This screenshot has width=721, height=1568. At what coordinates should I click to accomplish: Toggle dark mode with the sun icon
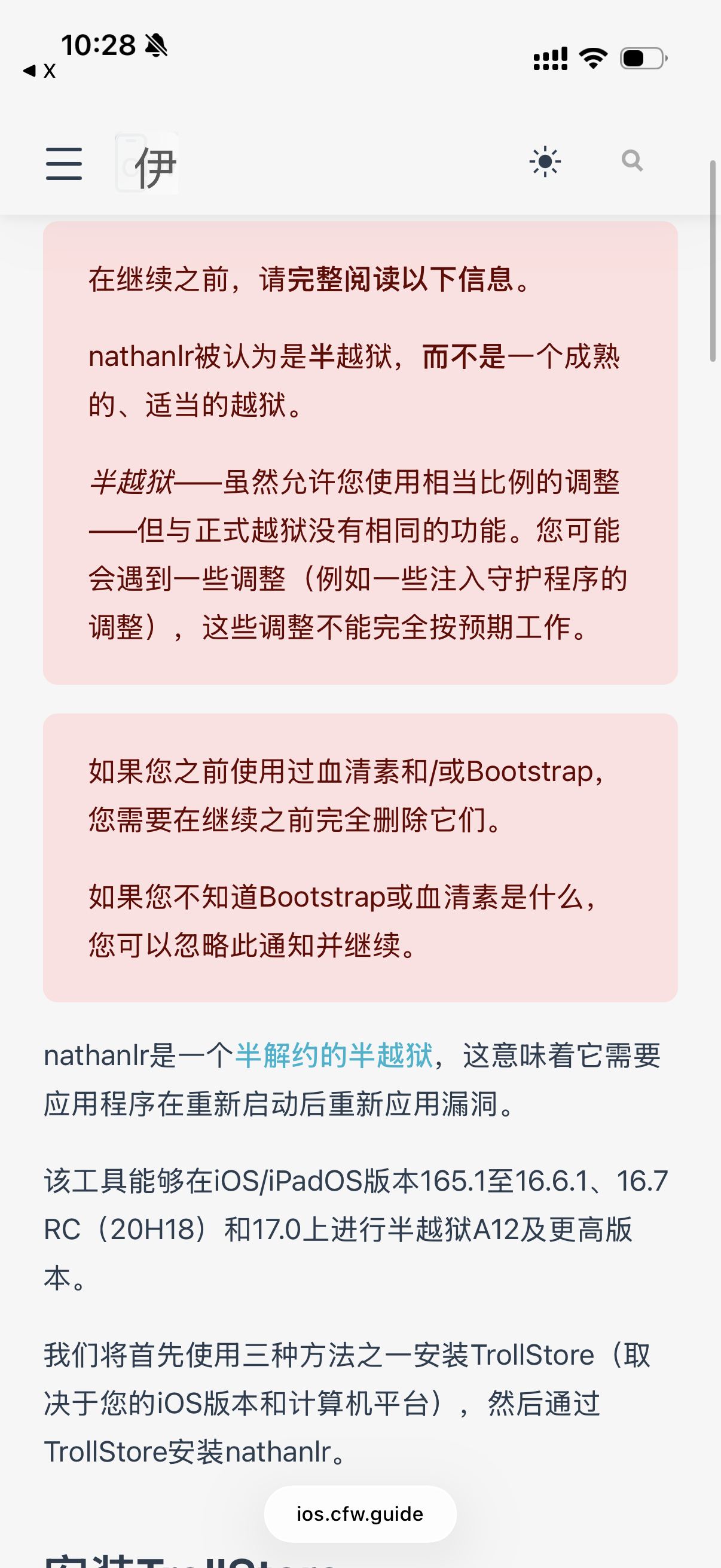546,161
